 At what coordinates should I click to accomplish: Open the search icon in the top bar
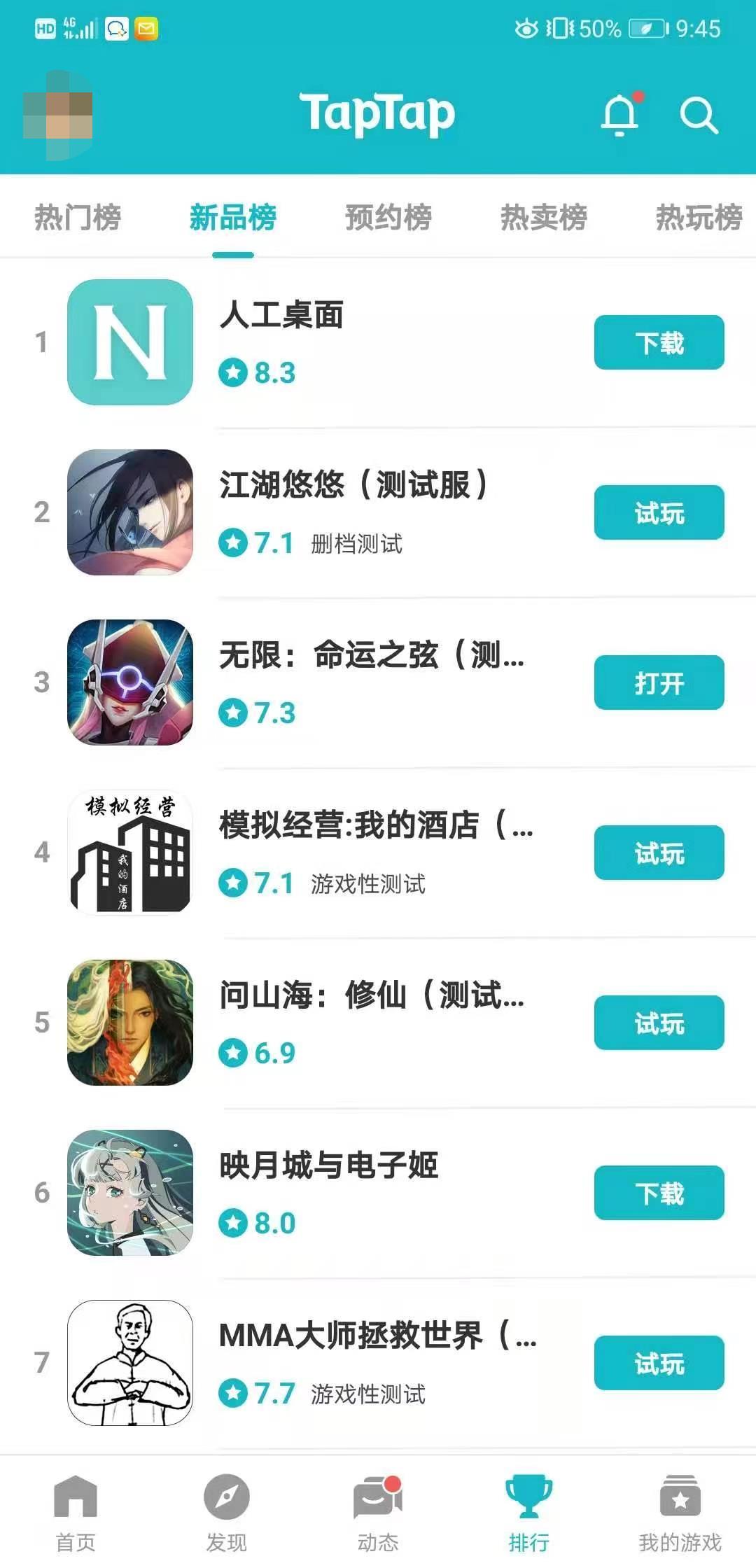coord(698,115)
